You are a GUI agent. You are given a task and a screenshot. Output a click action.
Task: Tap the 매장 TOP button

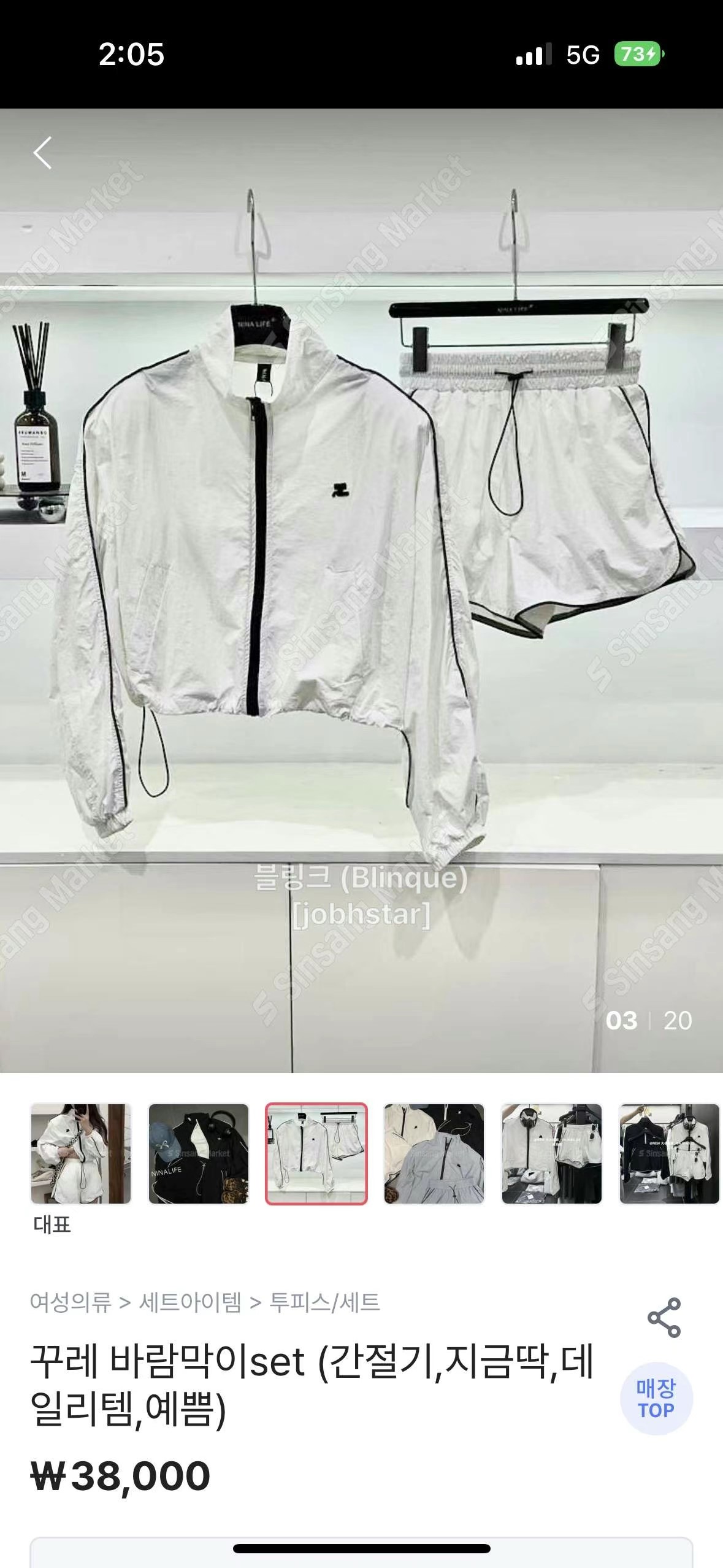click(656, 1398)
